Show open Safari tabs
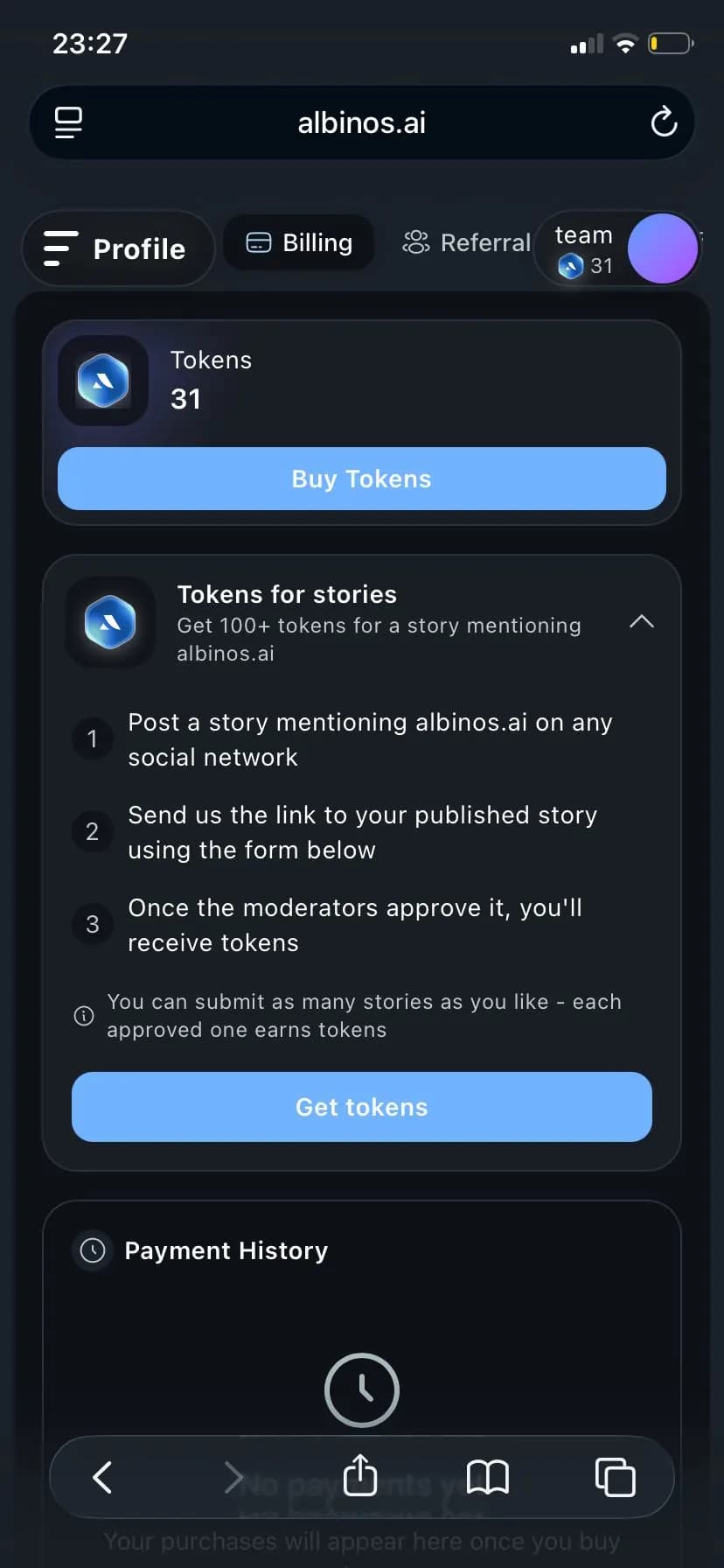Image resolution: width=724 pixels, height=1568 pixels. click(x=615, y=1477)
